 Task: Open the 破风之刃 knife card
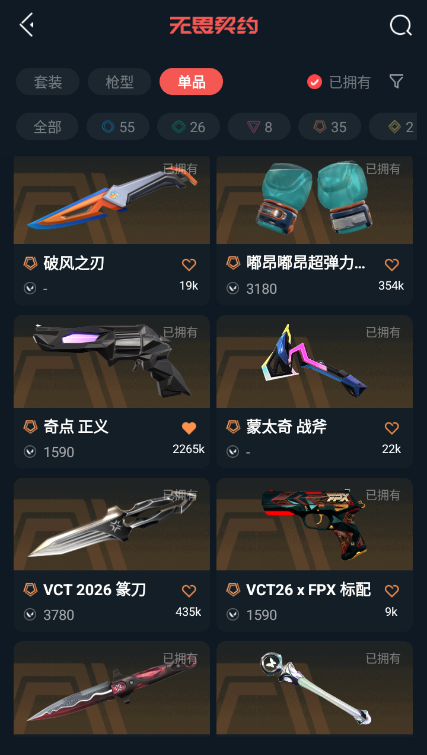coord(112,230)
